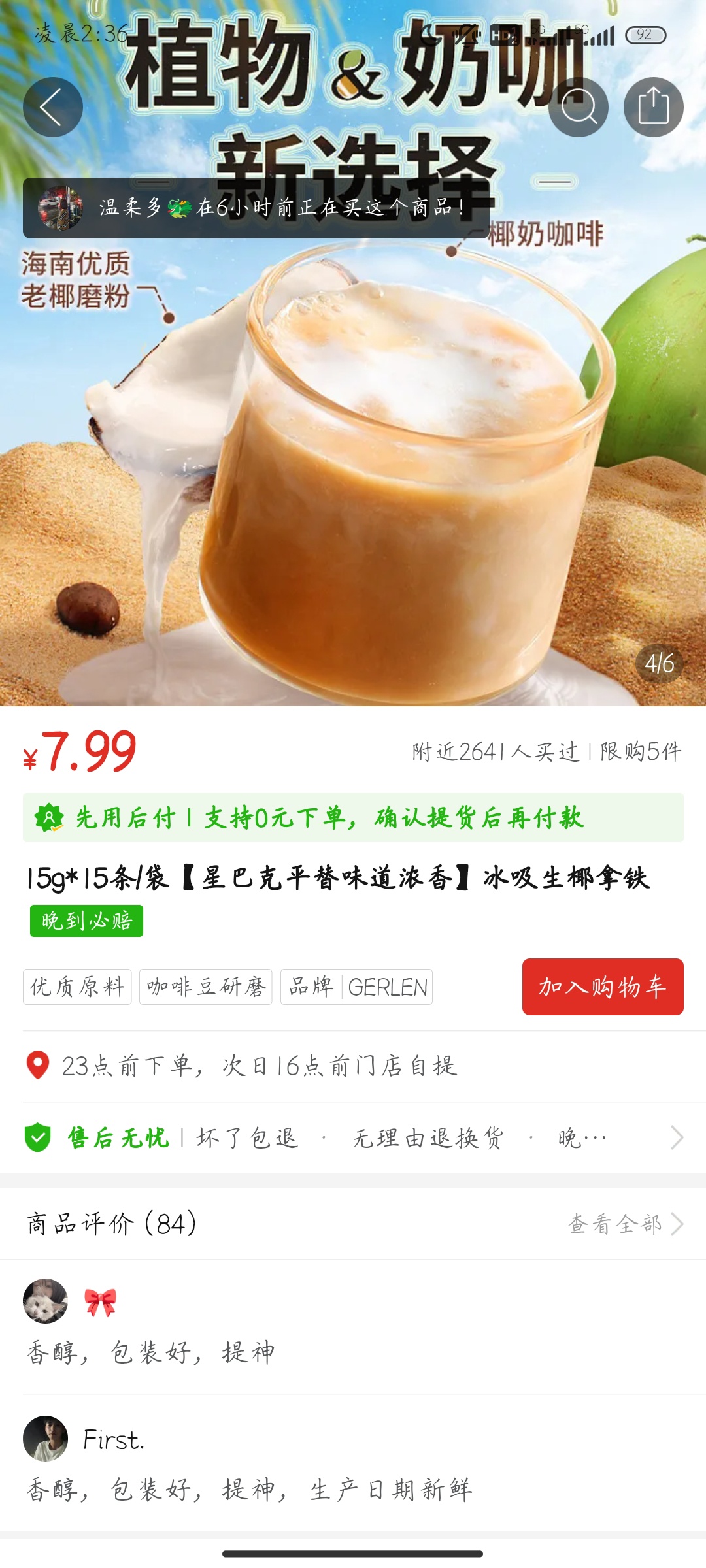
Task: Tap the 咖啡豆研磨 tag
Action: [x=205, y=987]
